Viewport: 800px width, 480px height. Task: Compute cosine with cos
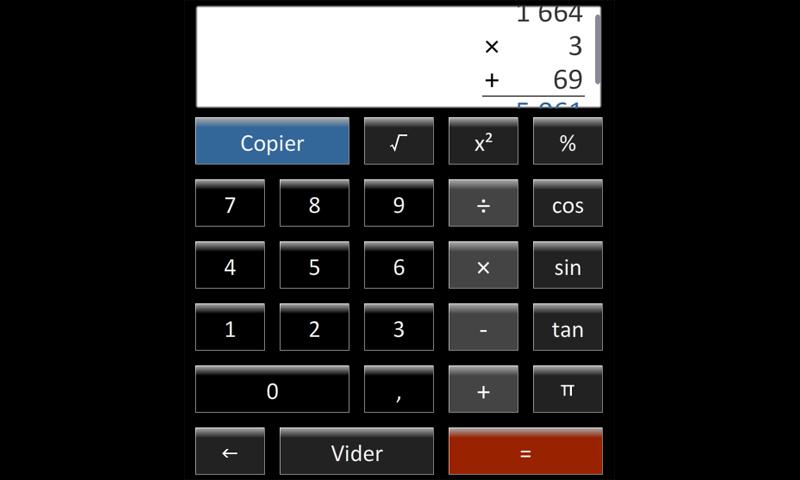point(567,204)
